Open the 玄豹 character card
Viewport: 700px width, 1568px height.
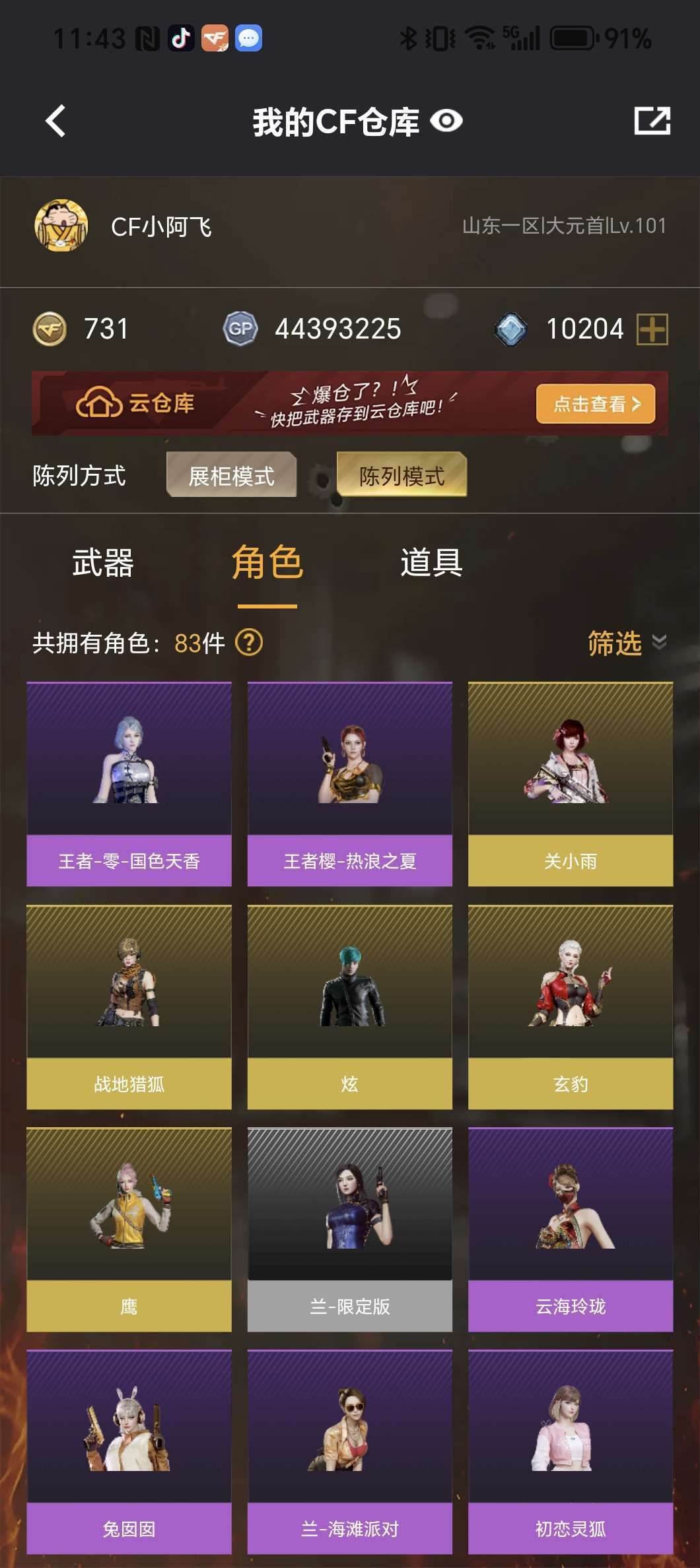coord(571,1007)
